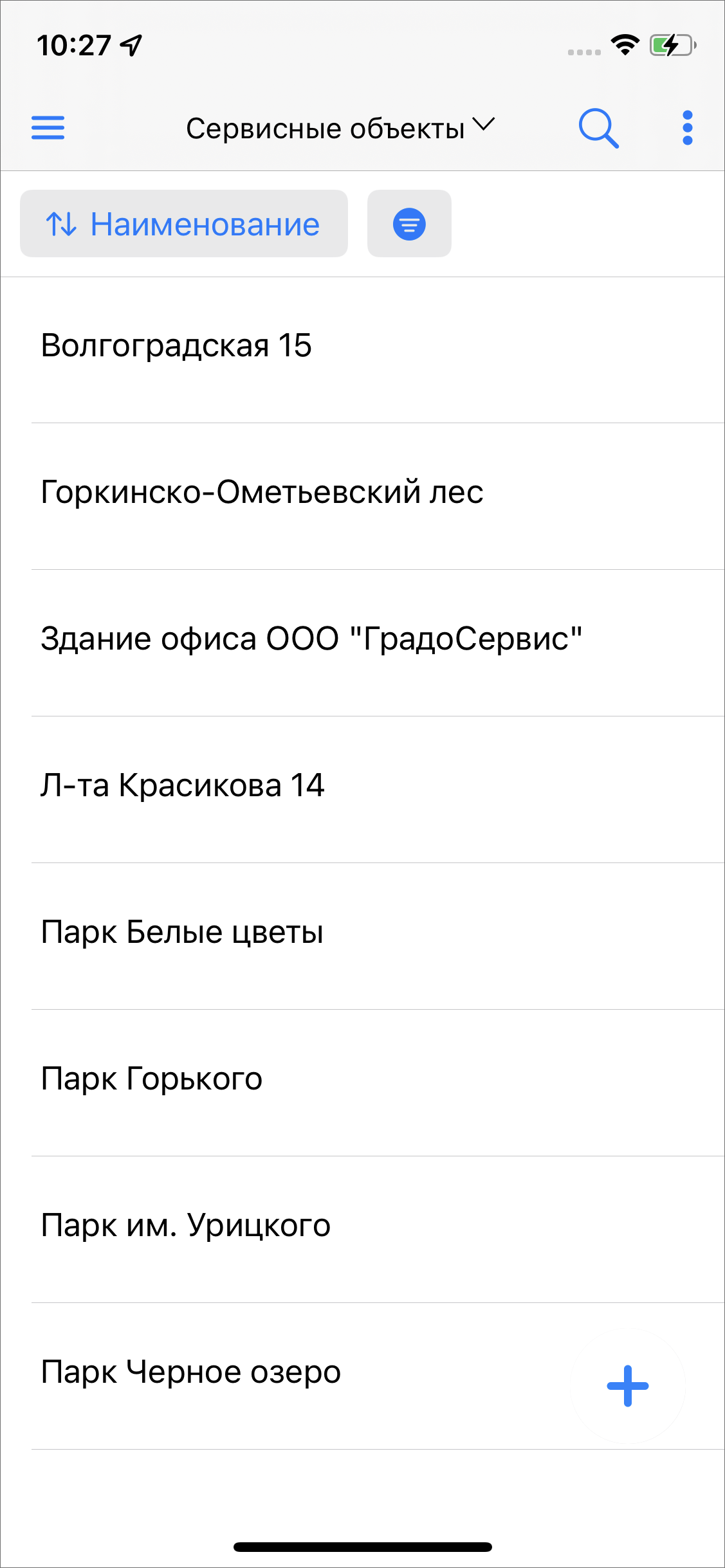Open the three-dot overflow menu
This screenshot has width=725, height=1568.
click(x=687, y=128)
